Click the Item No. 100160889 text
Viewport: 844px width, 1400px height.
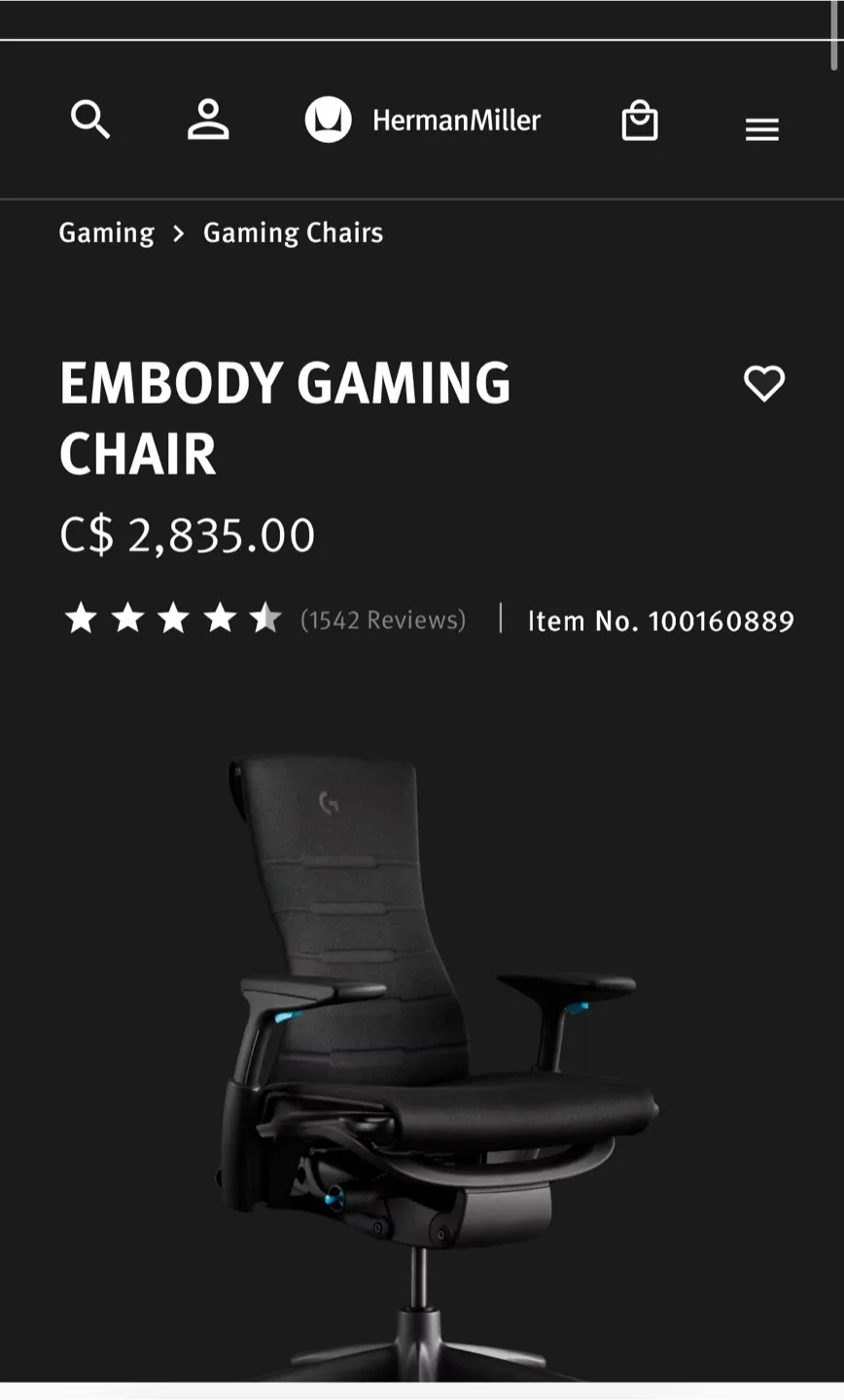pos(660,620)
